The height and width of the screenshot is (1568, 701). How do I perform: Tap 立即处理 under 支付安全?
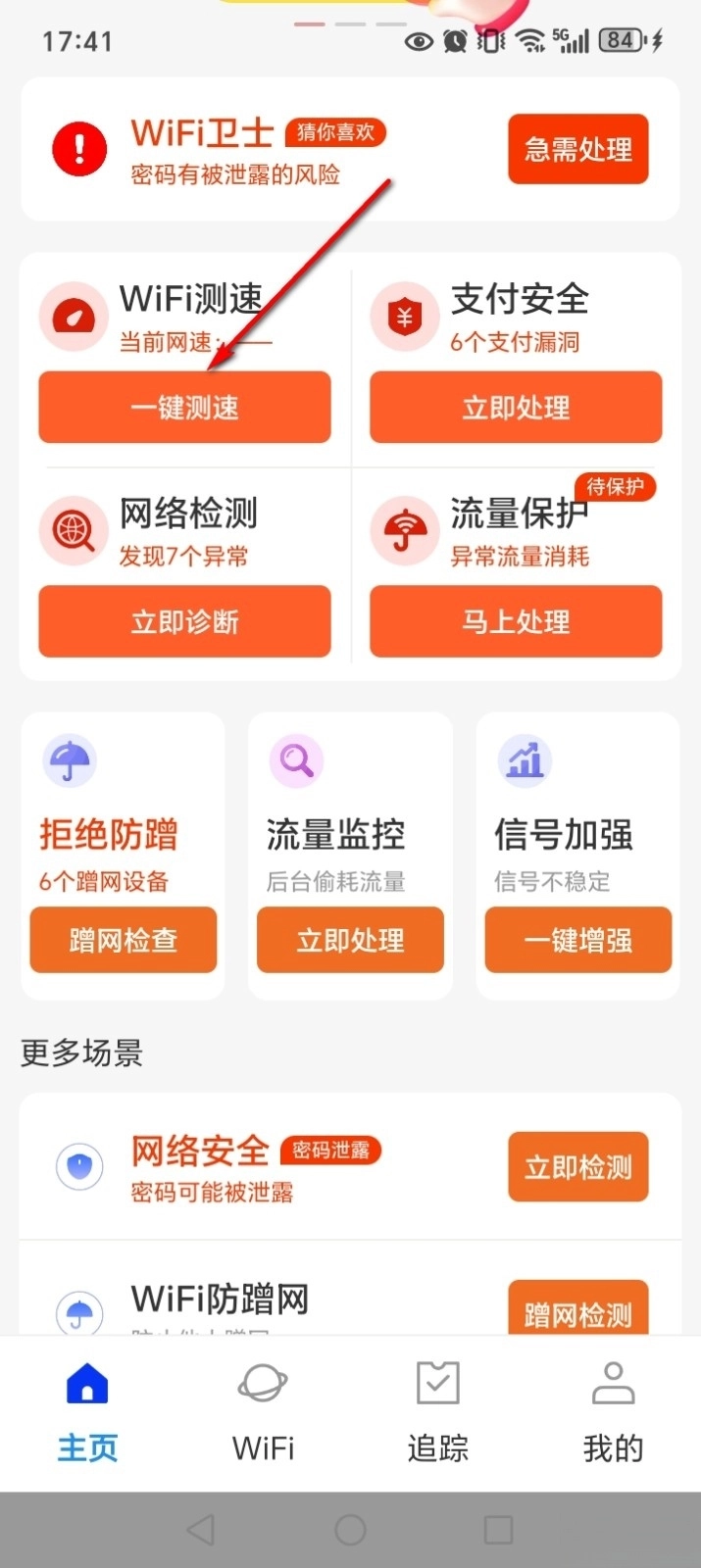516,407
